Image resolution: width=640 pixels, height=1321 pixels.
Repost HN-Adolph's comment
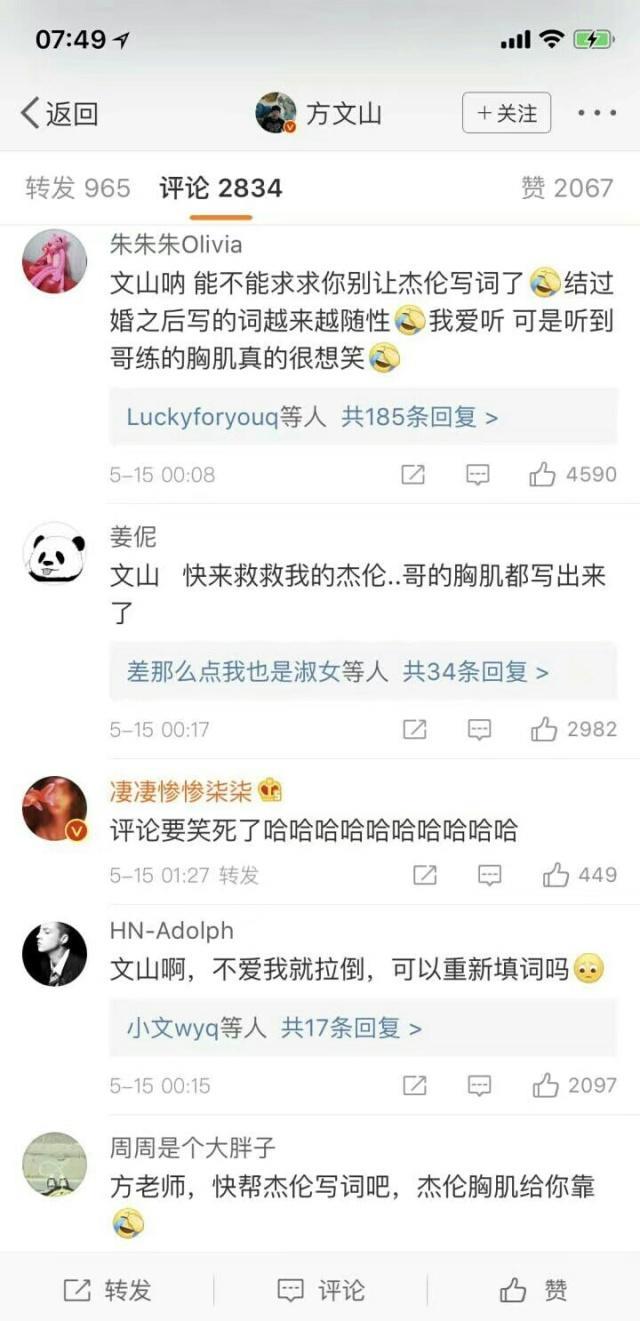pyautogui.click(x=414, y=1085)
